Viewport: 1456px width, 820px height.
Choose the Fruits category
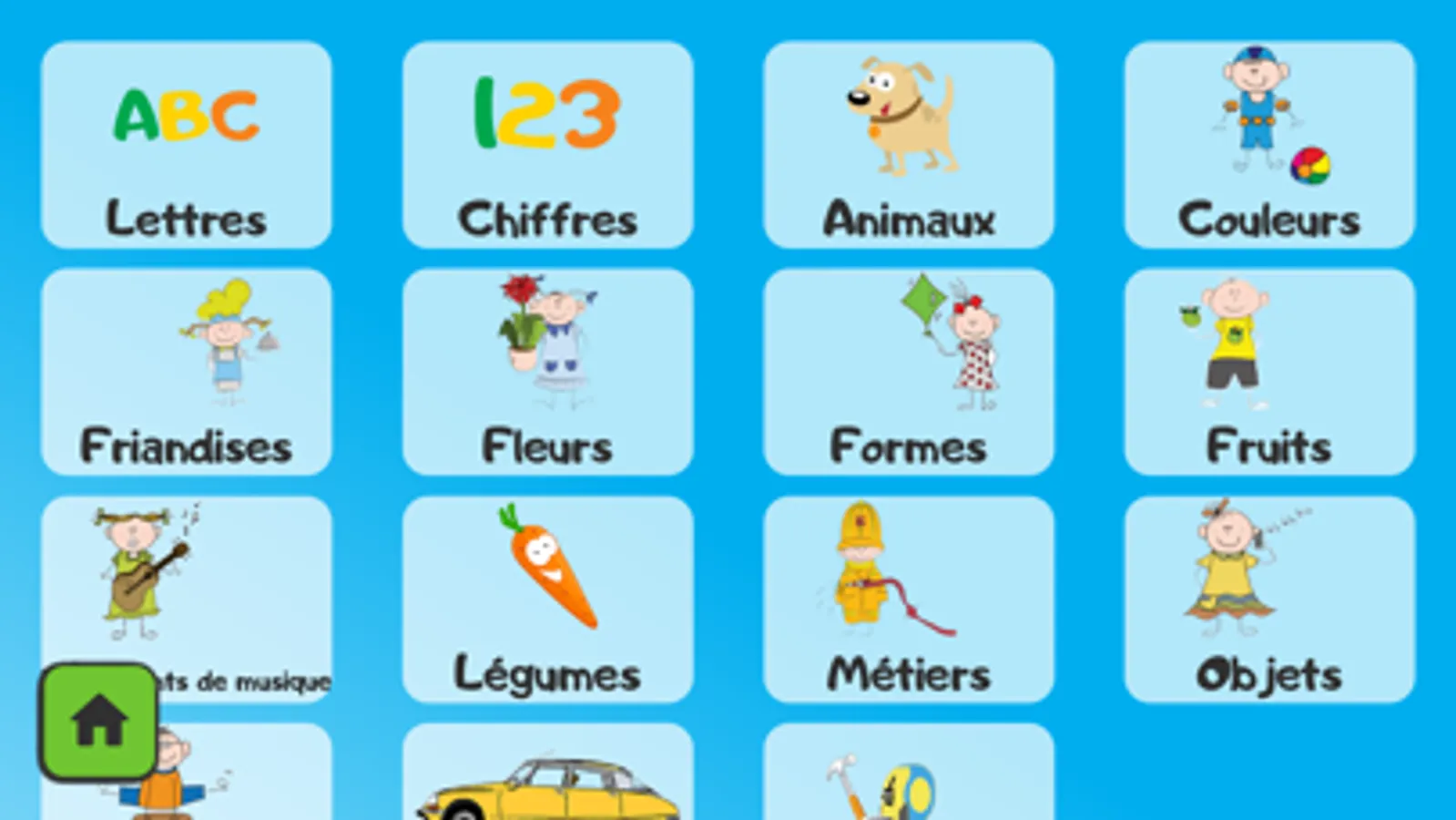tap(1269, 372)
